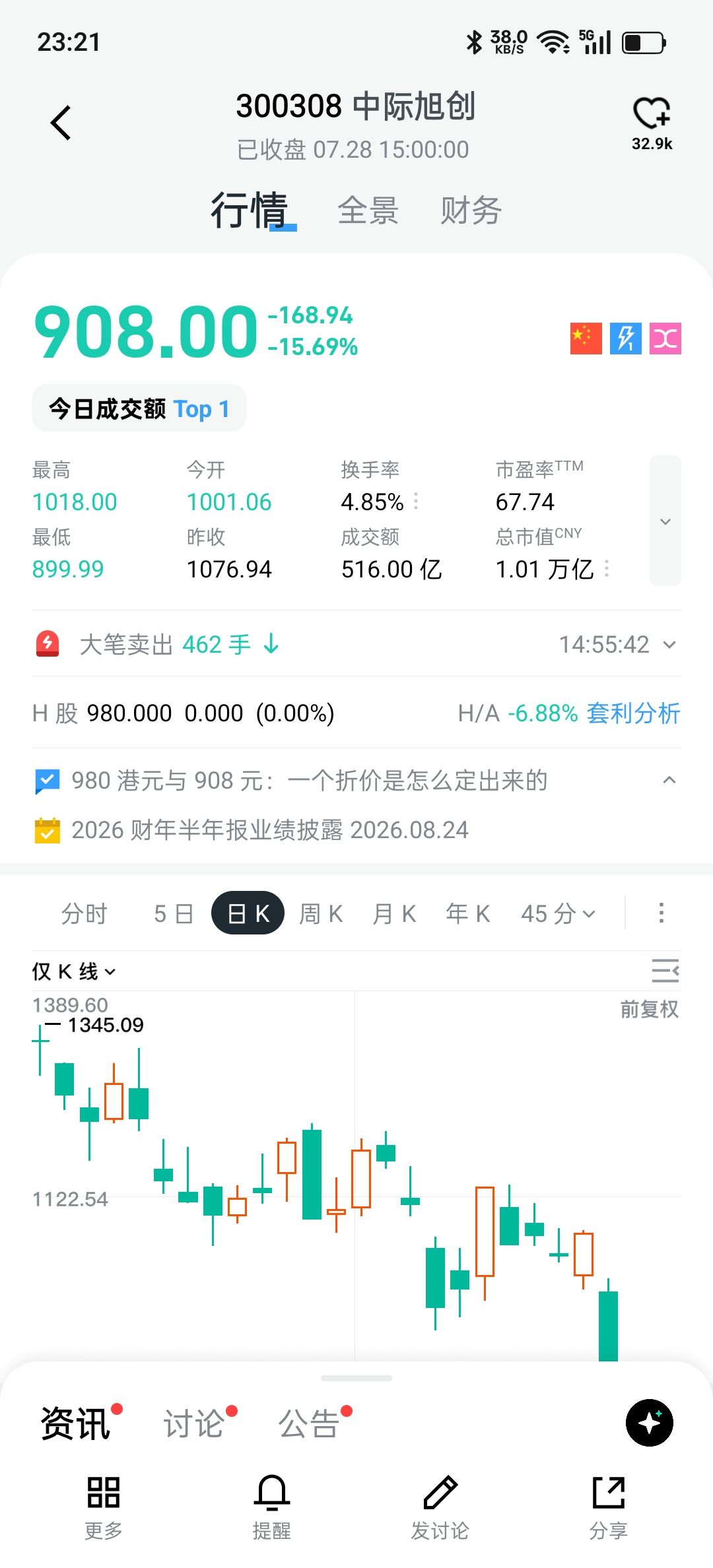Open the 今日成交额 Top 1 chip
This screenshot has height=1568, width=713.
(x=139, y=408)
